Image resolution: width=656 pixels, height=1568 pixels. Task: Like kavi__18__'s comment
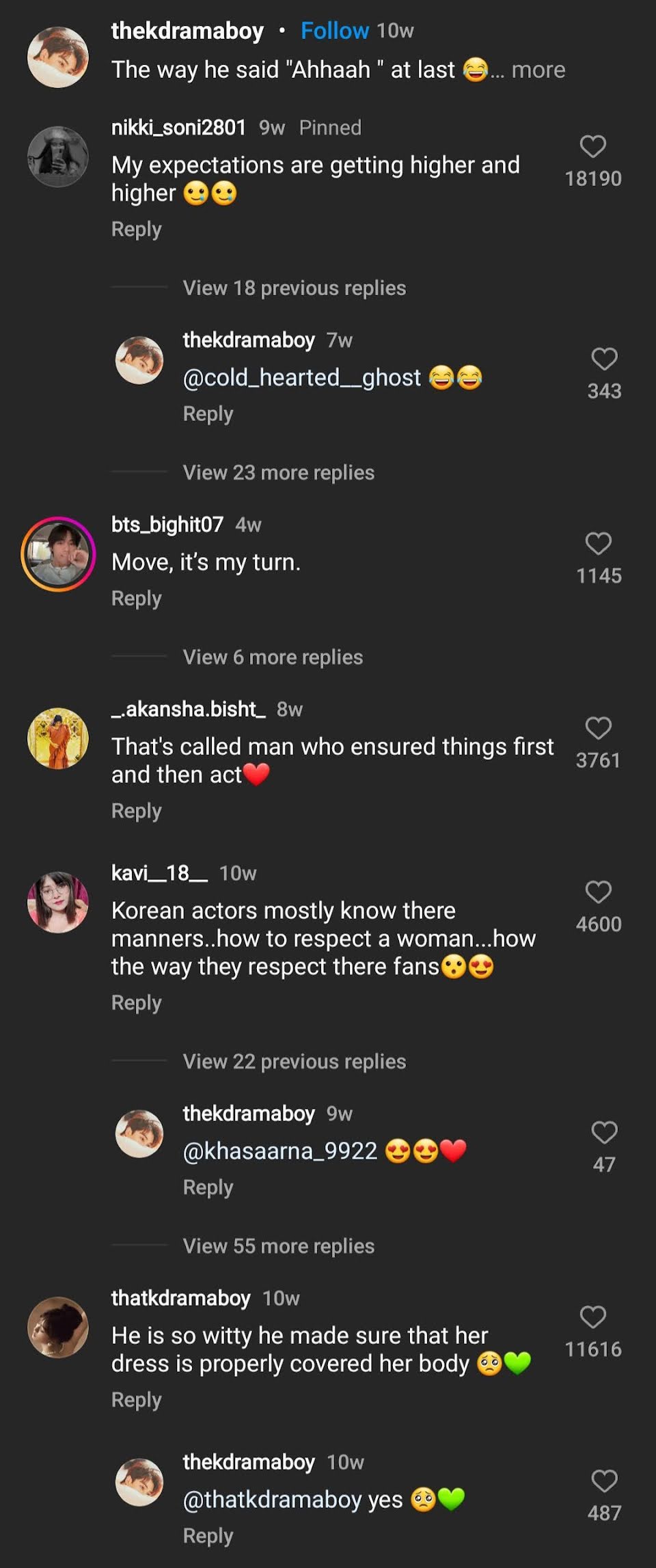(598, 892)
